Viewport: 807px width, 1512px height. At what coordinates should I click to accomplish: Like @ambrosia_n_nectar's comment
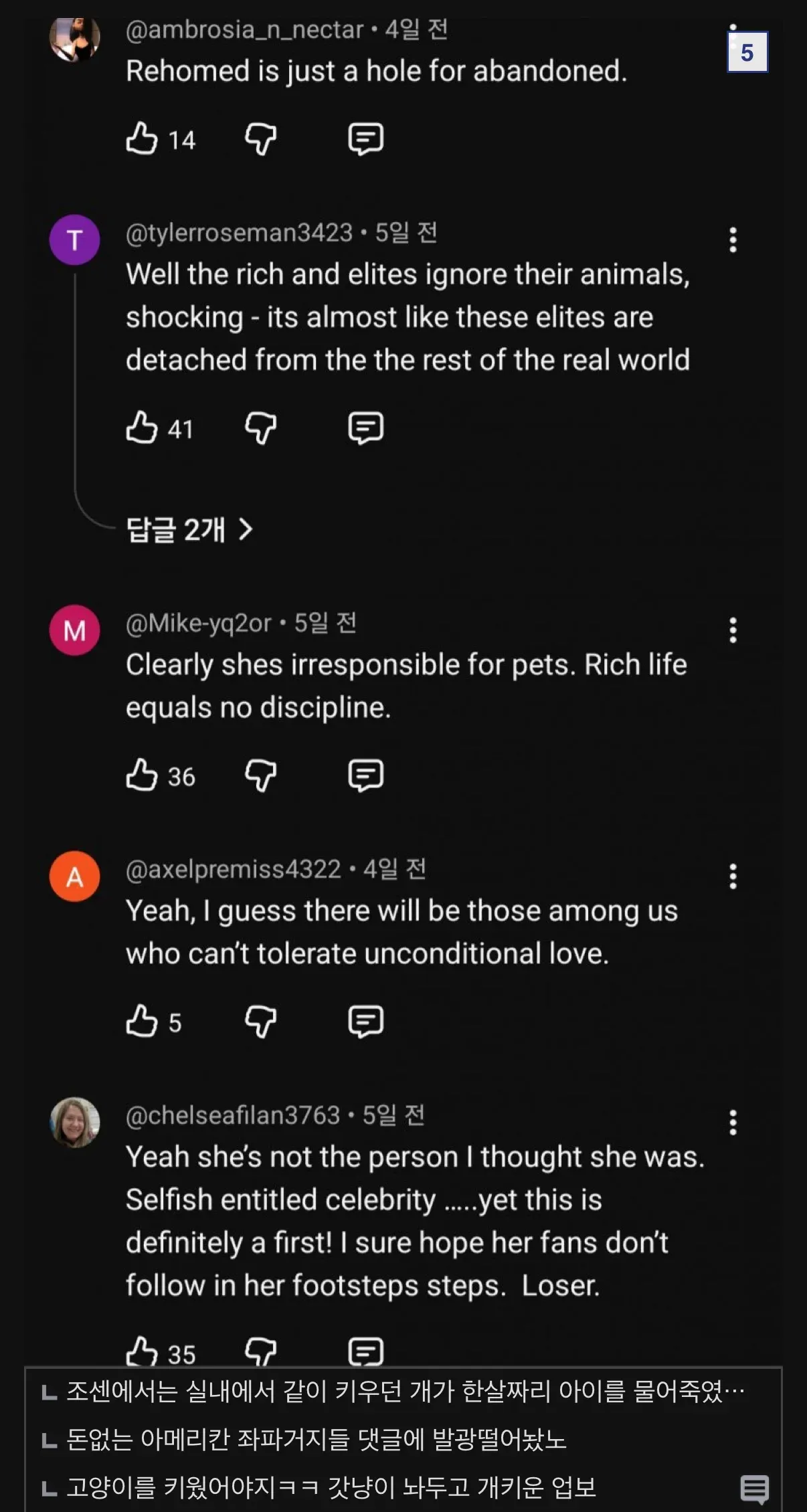(x=143, y=139)
